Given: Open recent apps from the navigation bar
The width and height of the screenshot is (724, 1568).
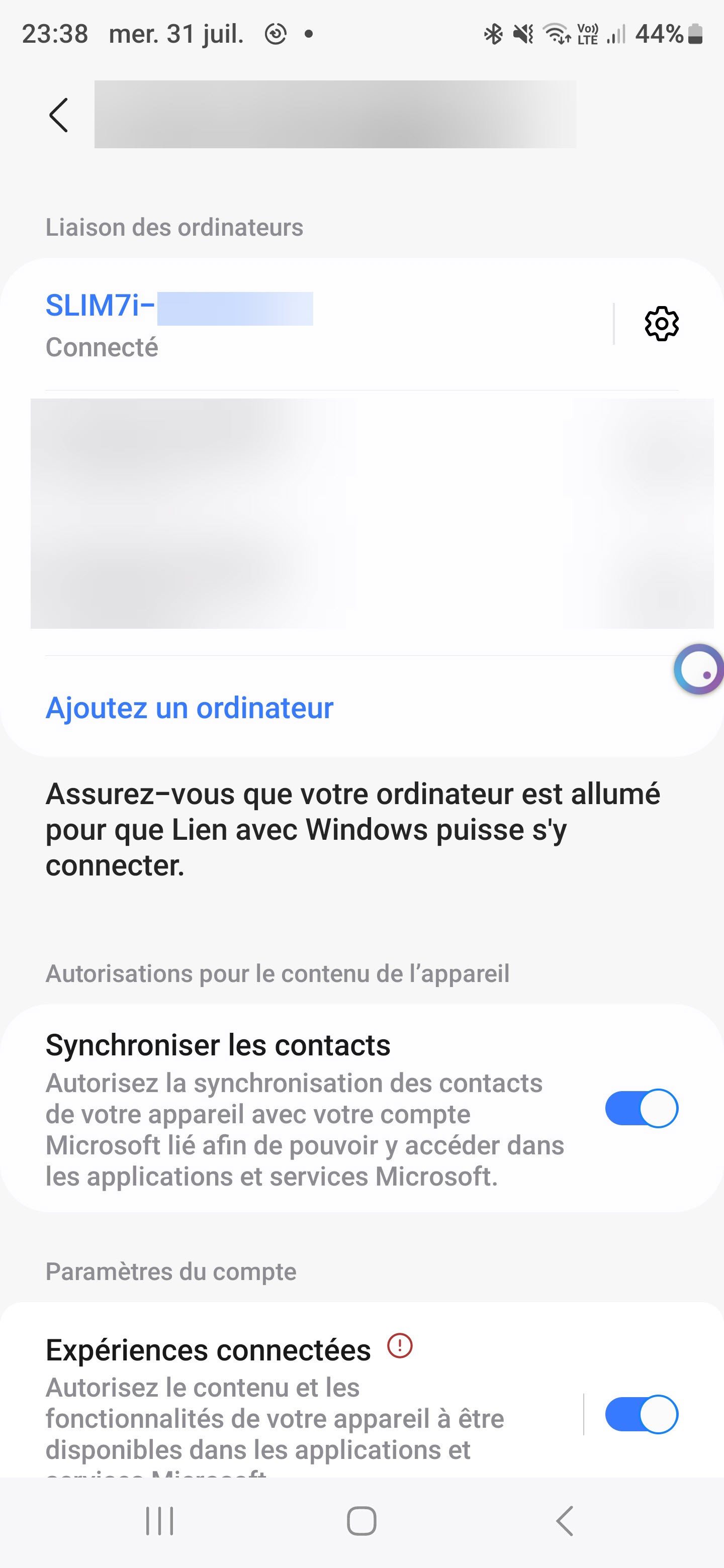Looking at the screenshot, I should click(x=159, y=1521).
